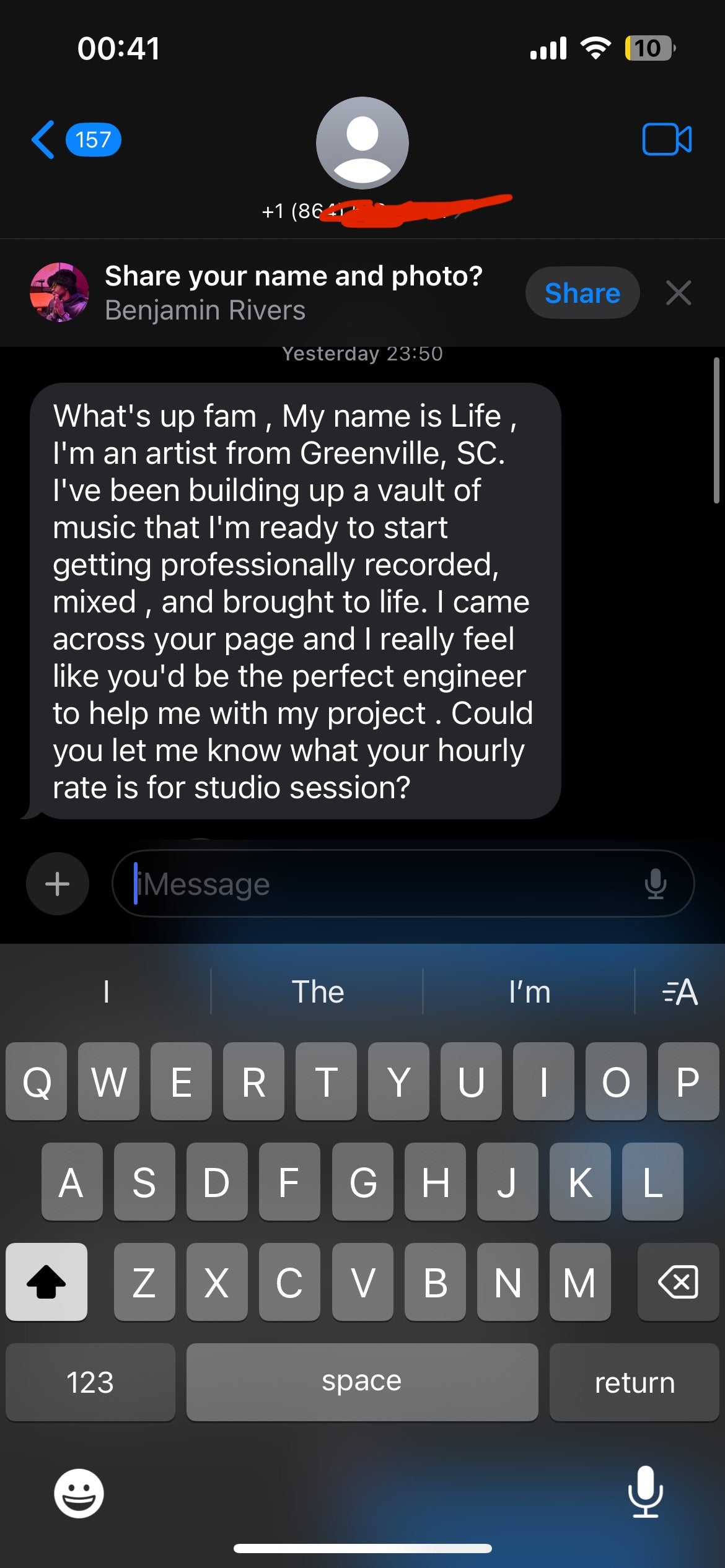
Task: Open the text formatting option
Action: click(680, 992)
